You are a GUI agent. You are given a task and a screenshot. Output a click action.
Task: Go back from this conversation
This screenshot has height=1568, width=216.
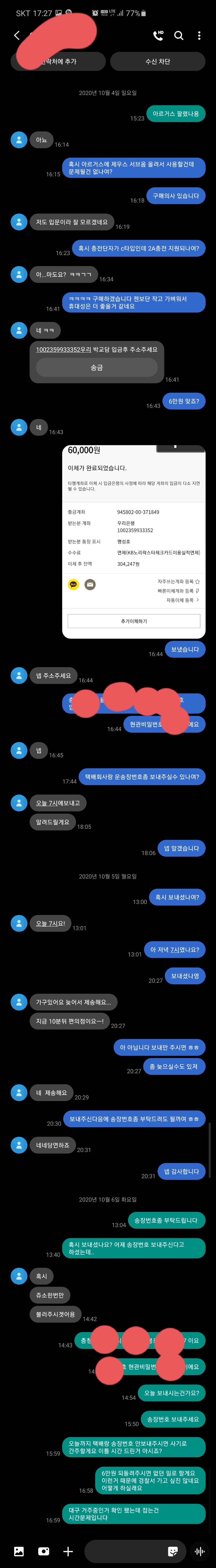click(17, 36)
